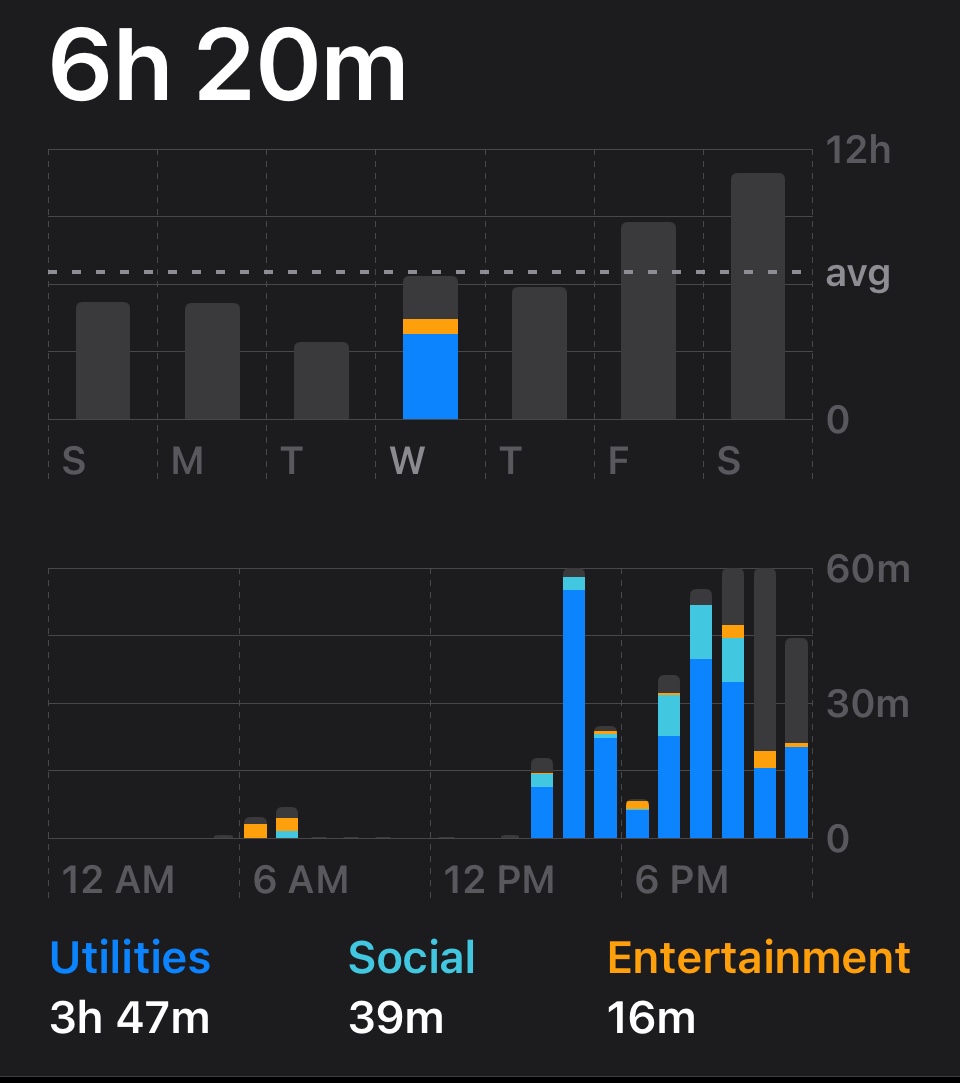Screen dimensions: 960x1083
Task: Select Sunday's bar in the weekly chart
Action: pos(103,361)
